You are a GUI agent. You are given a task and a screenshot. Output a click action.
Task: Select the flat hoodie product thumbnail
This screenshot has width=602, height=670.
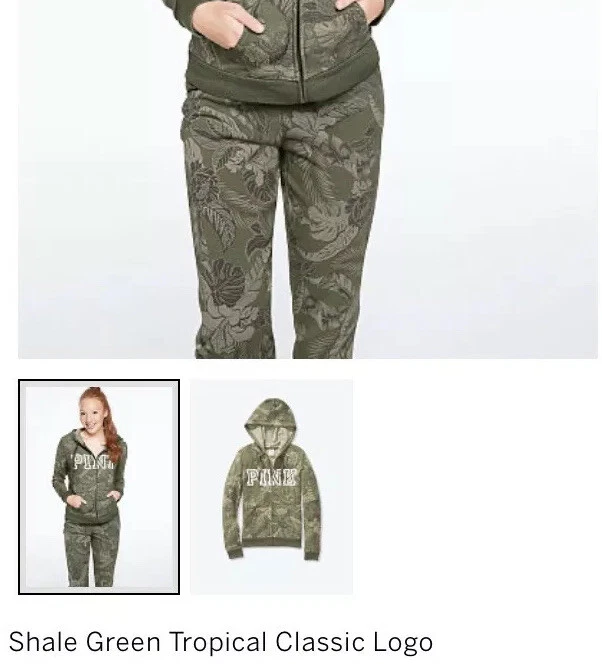point(271,487)
